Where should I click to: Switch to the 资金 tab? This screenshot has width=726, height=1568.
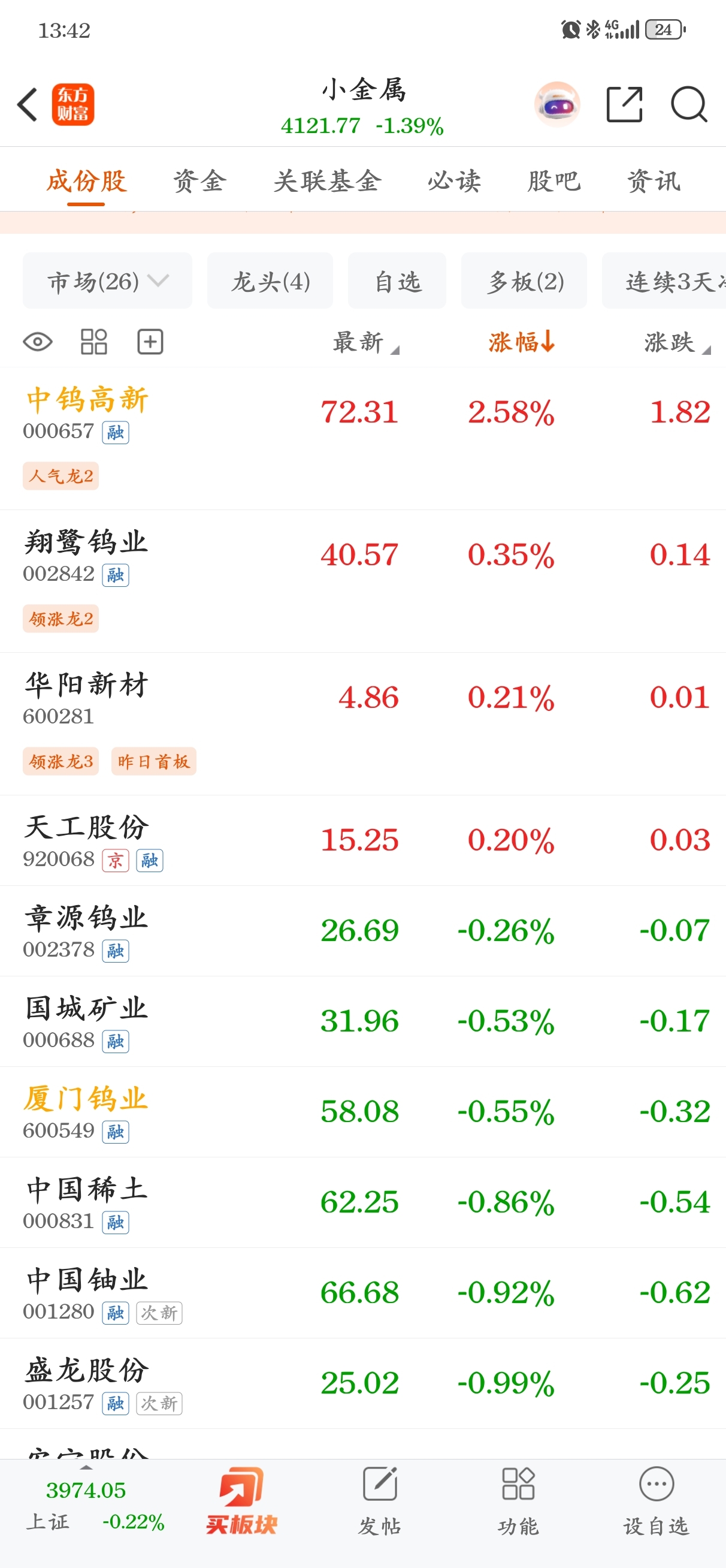199,181
